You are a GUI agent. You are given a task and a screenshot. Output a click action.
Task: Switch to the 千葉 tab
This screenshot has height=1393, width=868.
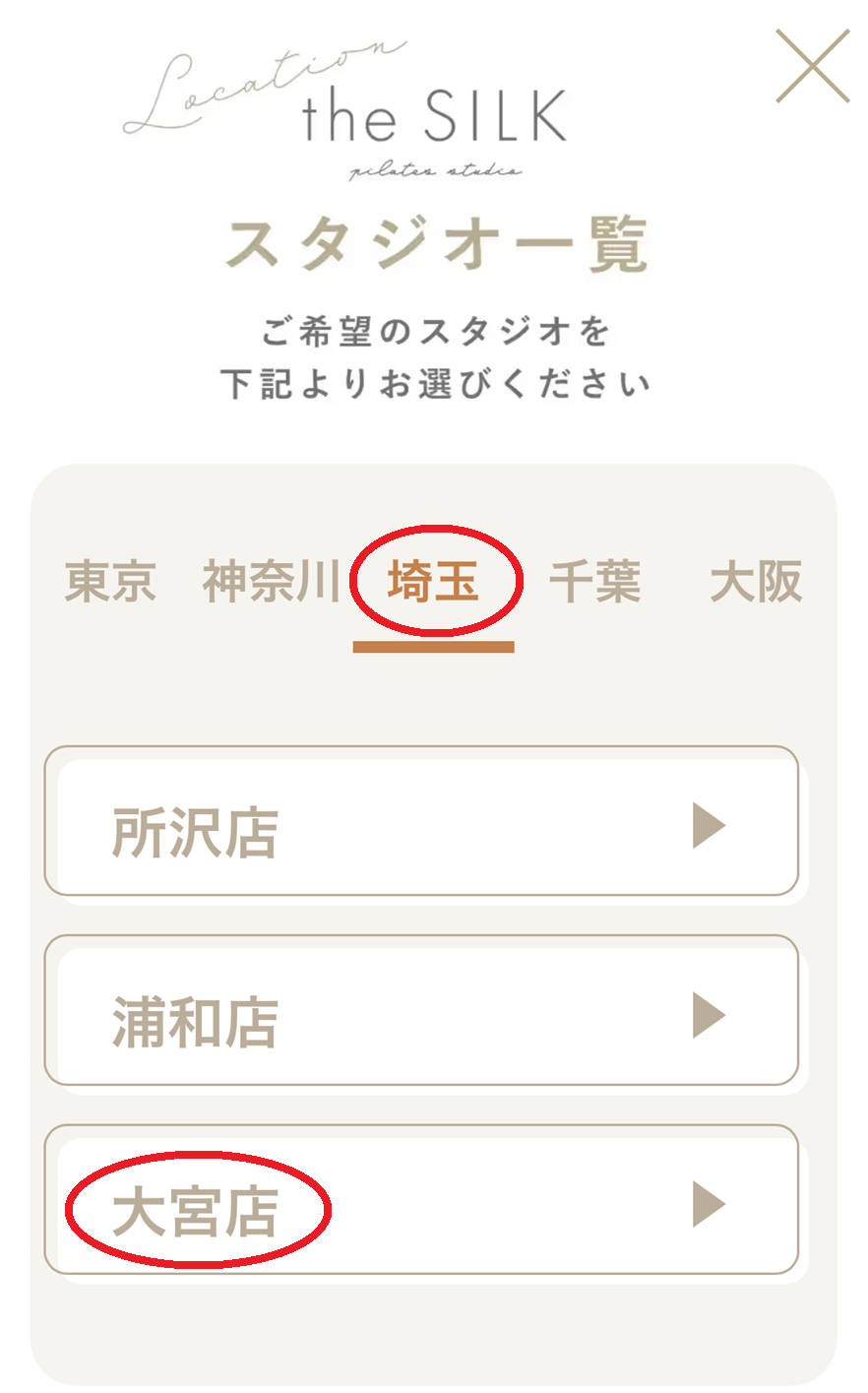click(x=594, y=582)
